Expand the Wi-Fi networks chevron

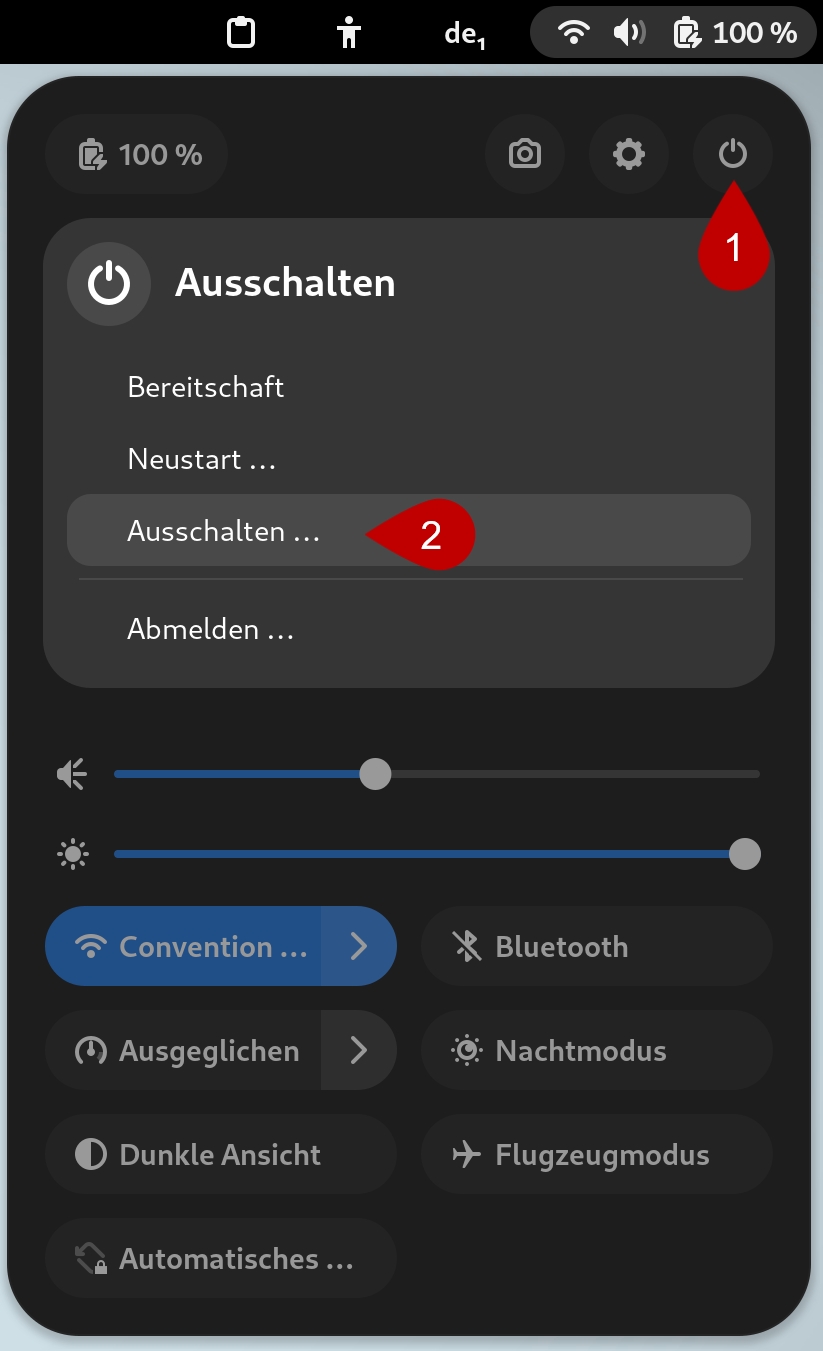click(359, 946)
